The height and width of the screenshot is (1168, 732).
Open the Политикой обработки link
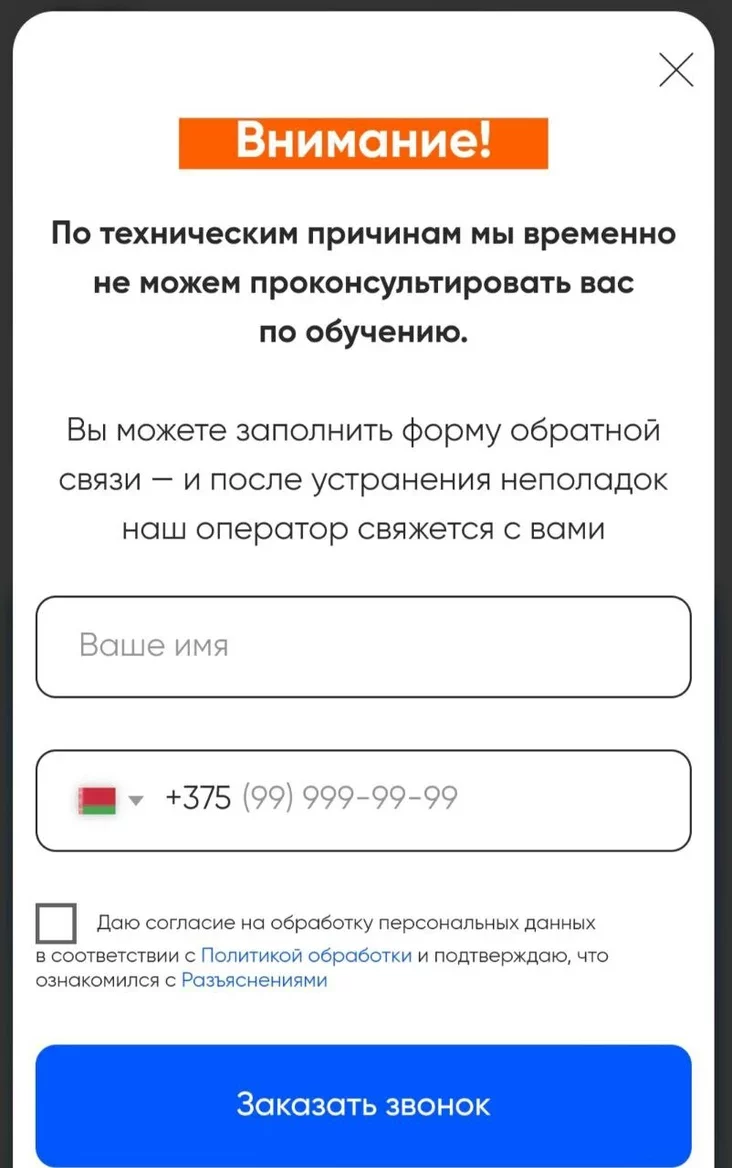[x=306, y=955]
